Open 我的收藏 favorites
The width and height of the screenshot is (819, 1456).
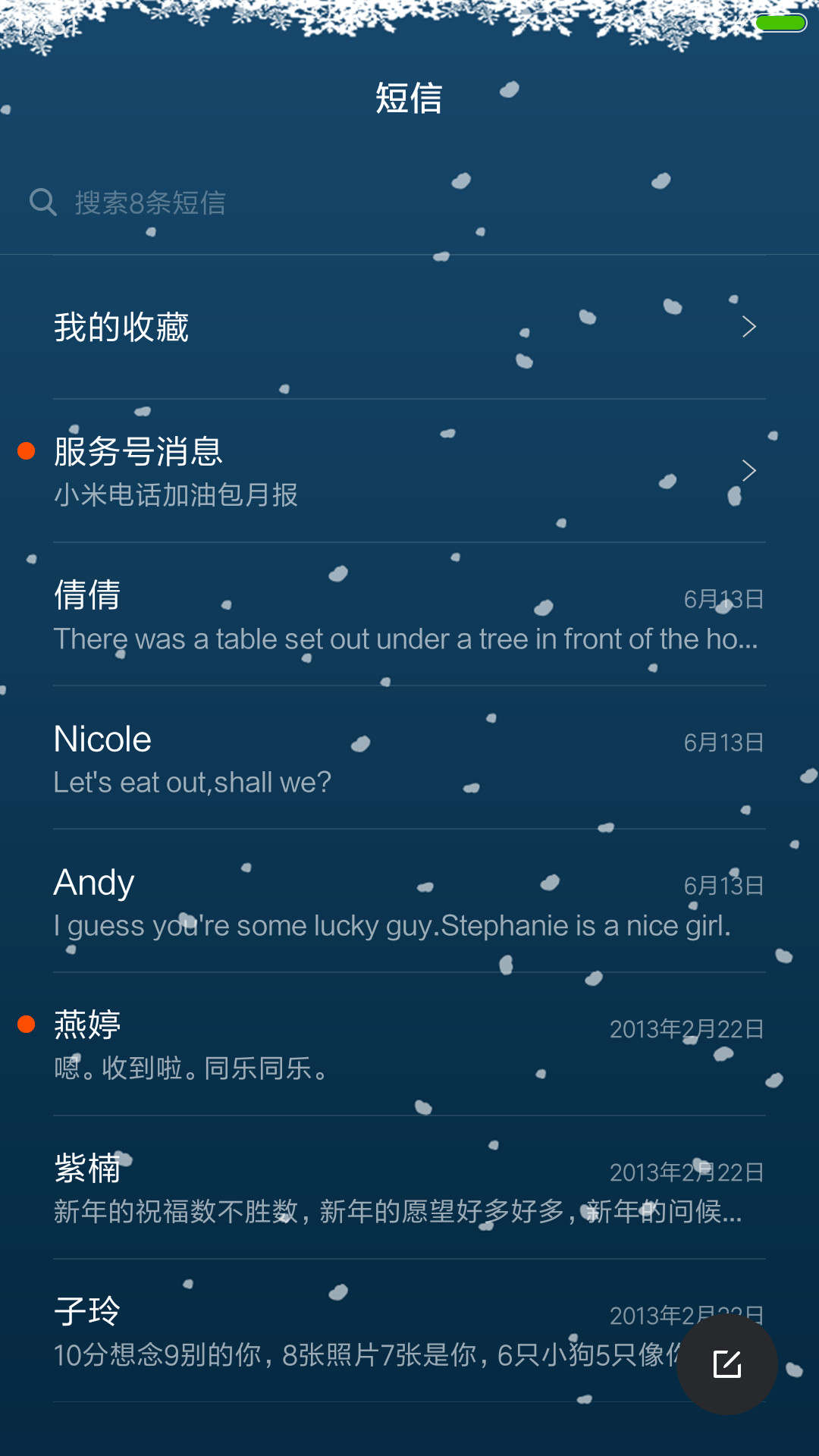pos(409,327)
